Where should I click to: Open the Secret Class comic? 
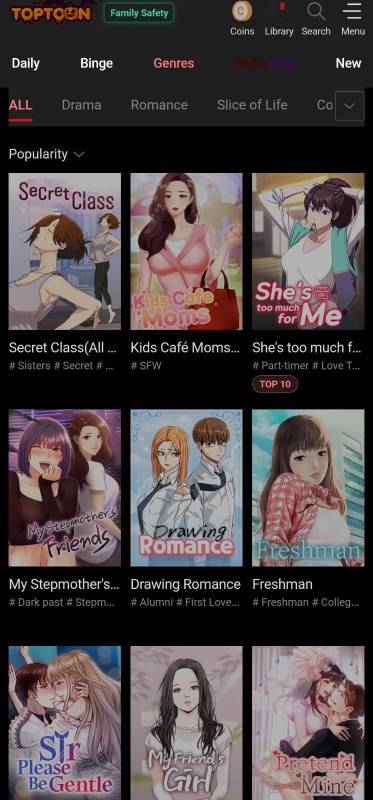point(65,252)
